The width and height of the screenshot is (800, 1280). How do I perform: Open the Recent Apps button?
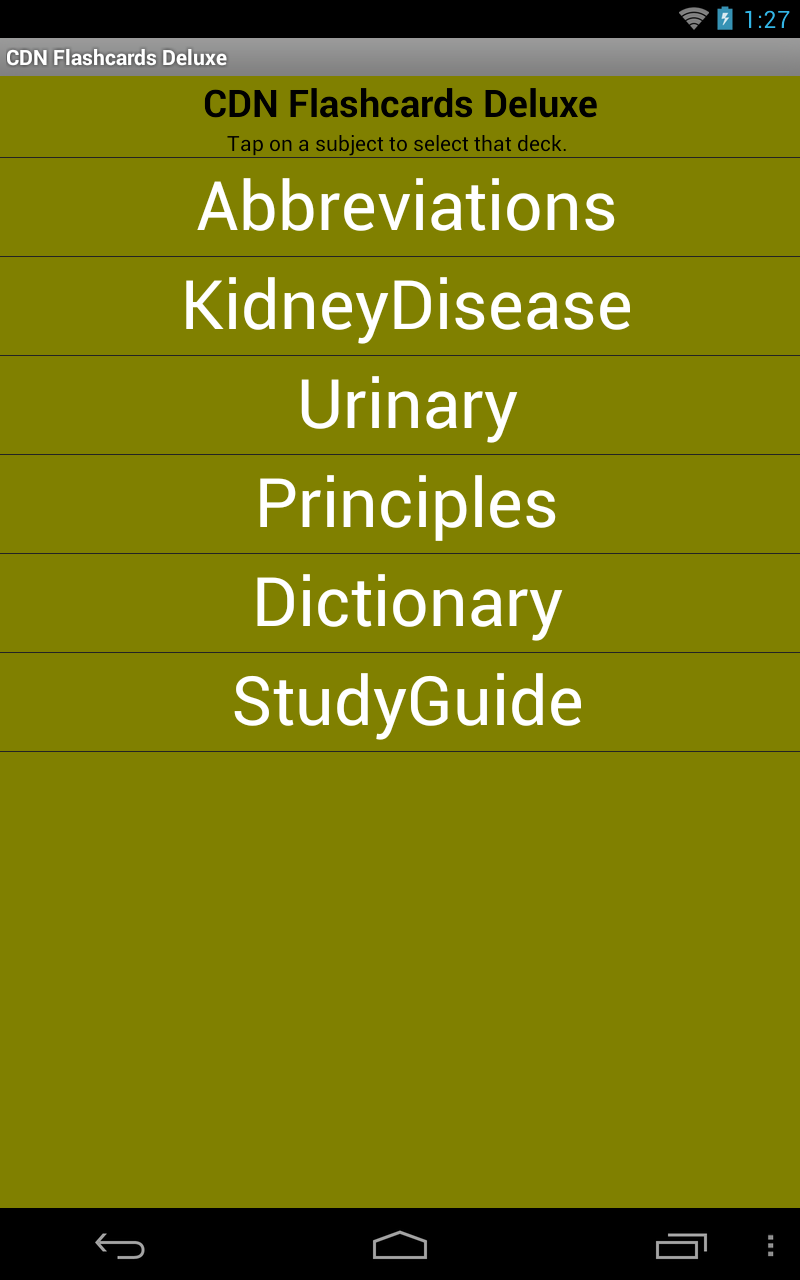tap(682, 1246)
